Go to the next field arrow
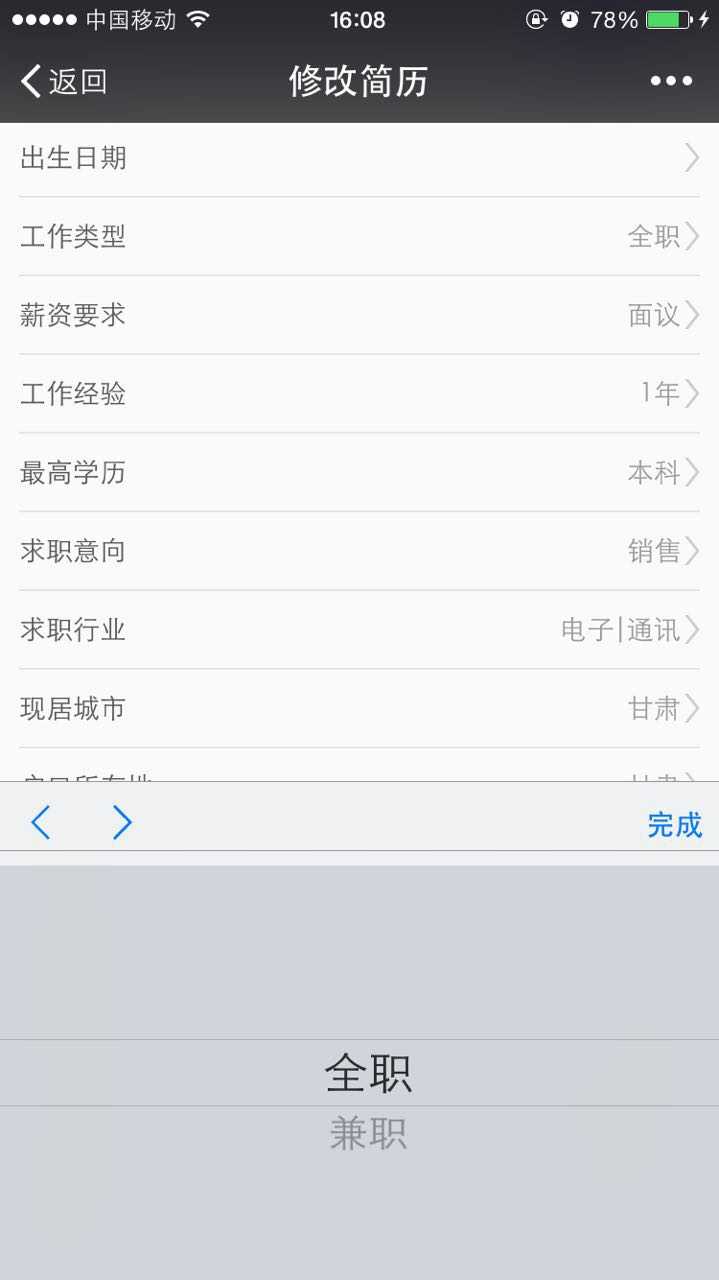This screenshot has width=719, height=1280. pos(122,823)
